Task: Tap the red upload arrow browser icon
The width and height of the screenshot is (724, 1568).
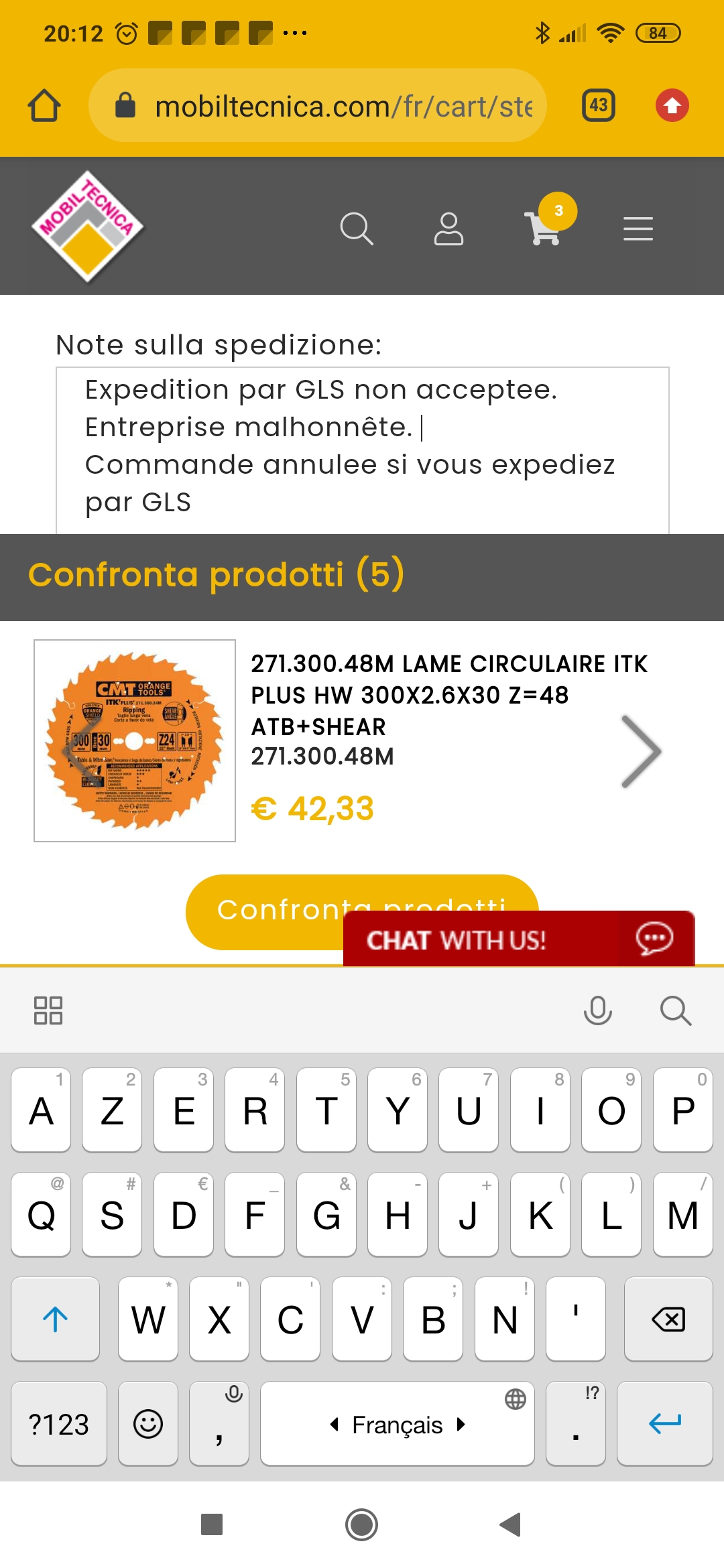Action: [x=672, y=106]
